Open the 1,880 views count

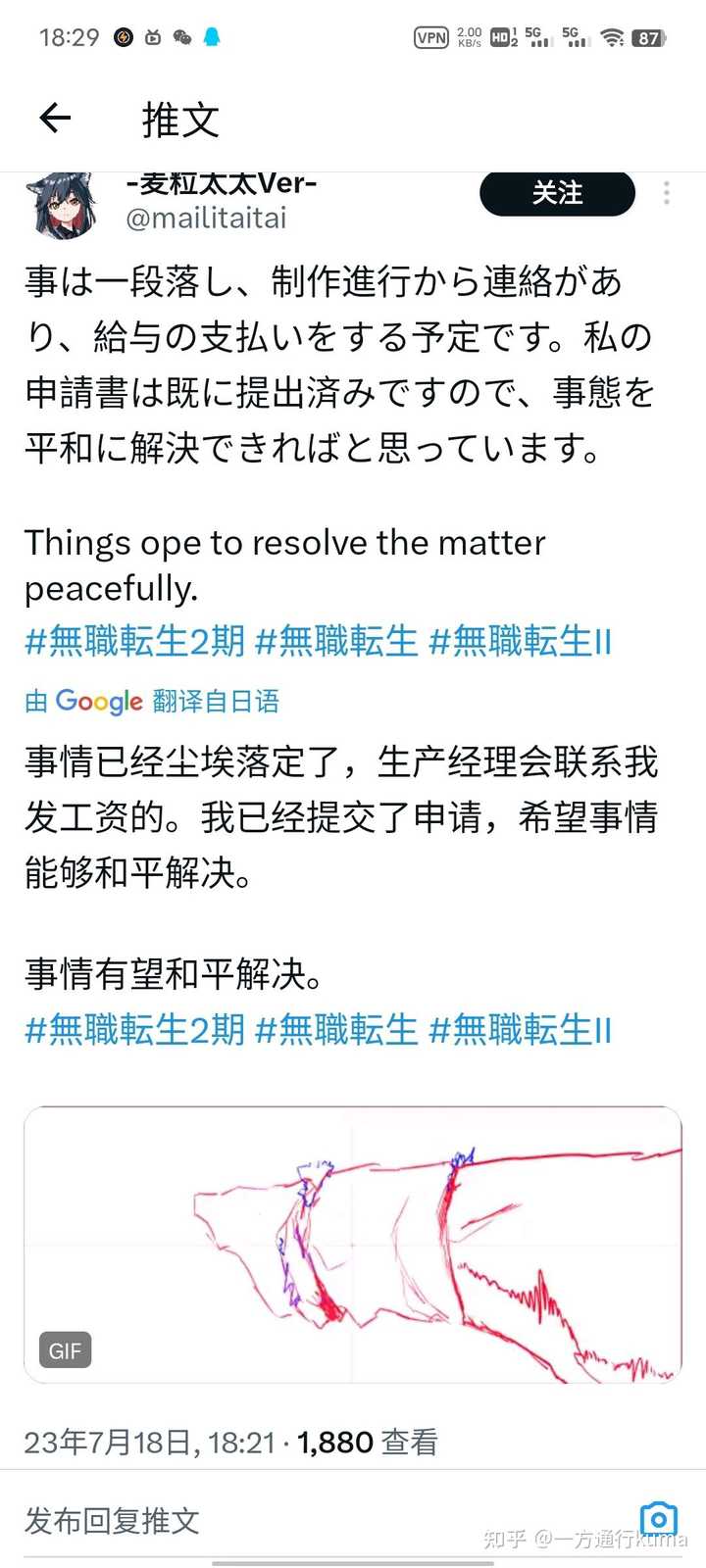pyautogui.click(x=367, y=1442)
